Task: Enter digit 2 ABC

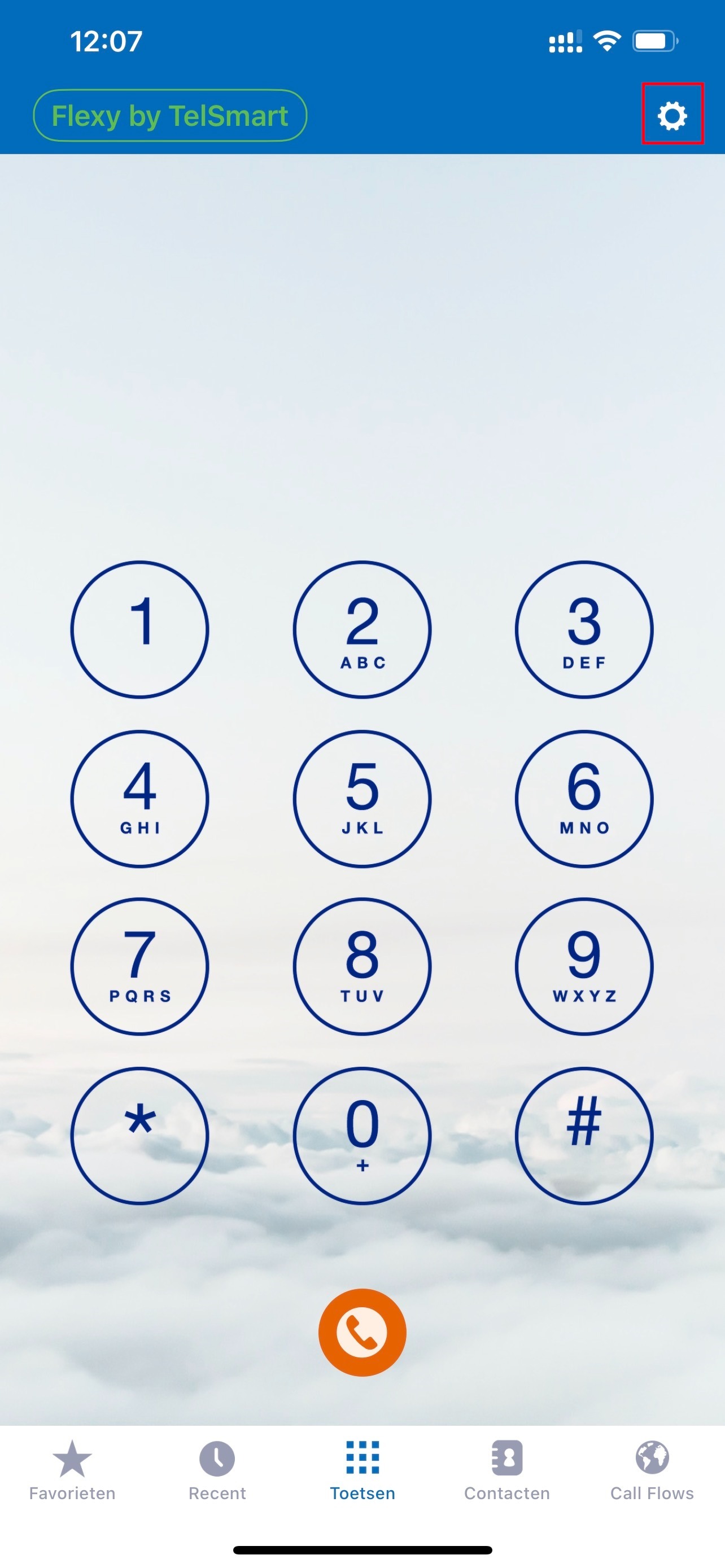Action: point(362,629)
